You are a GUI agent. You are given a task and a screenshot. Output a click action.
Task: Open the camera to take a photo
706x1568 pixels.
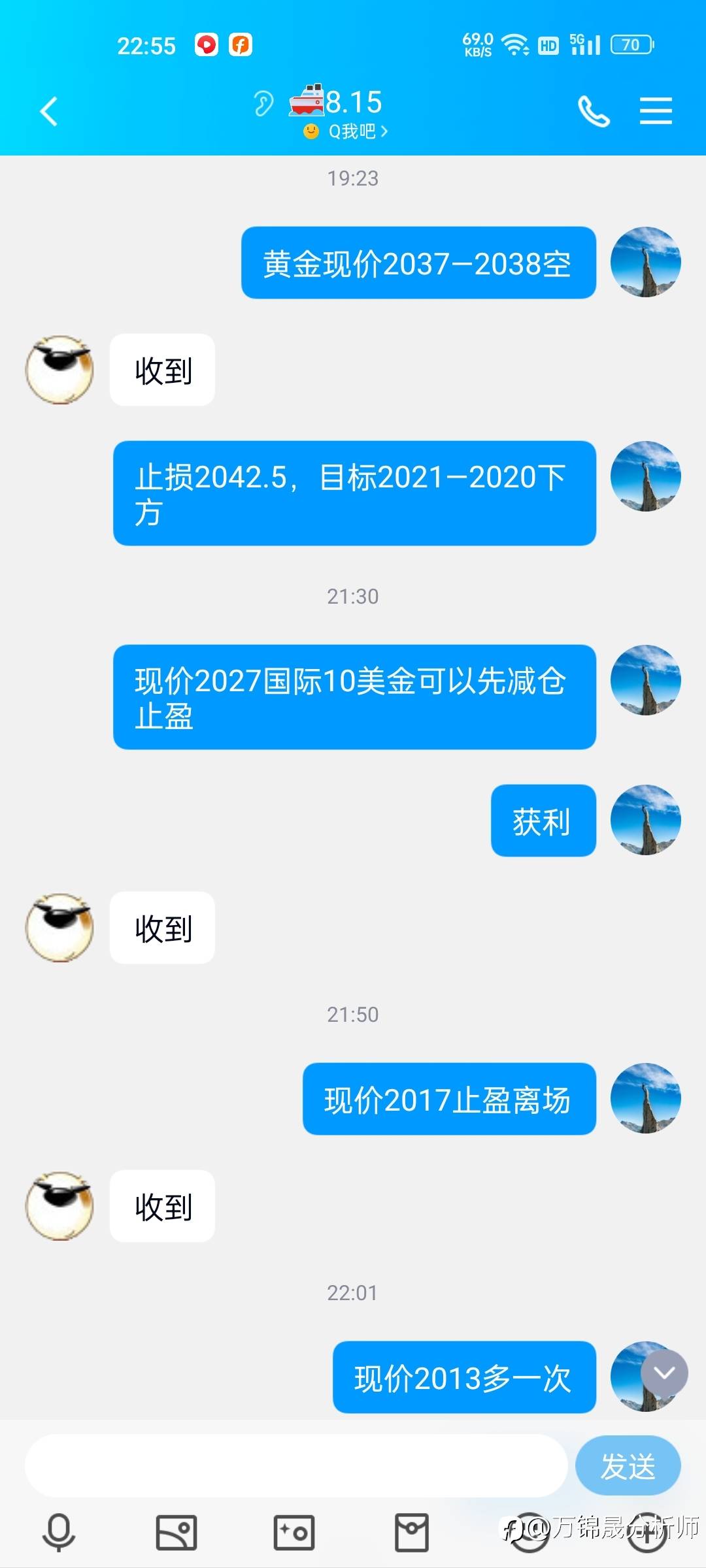click(294, 1532)
